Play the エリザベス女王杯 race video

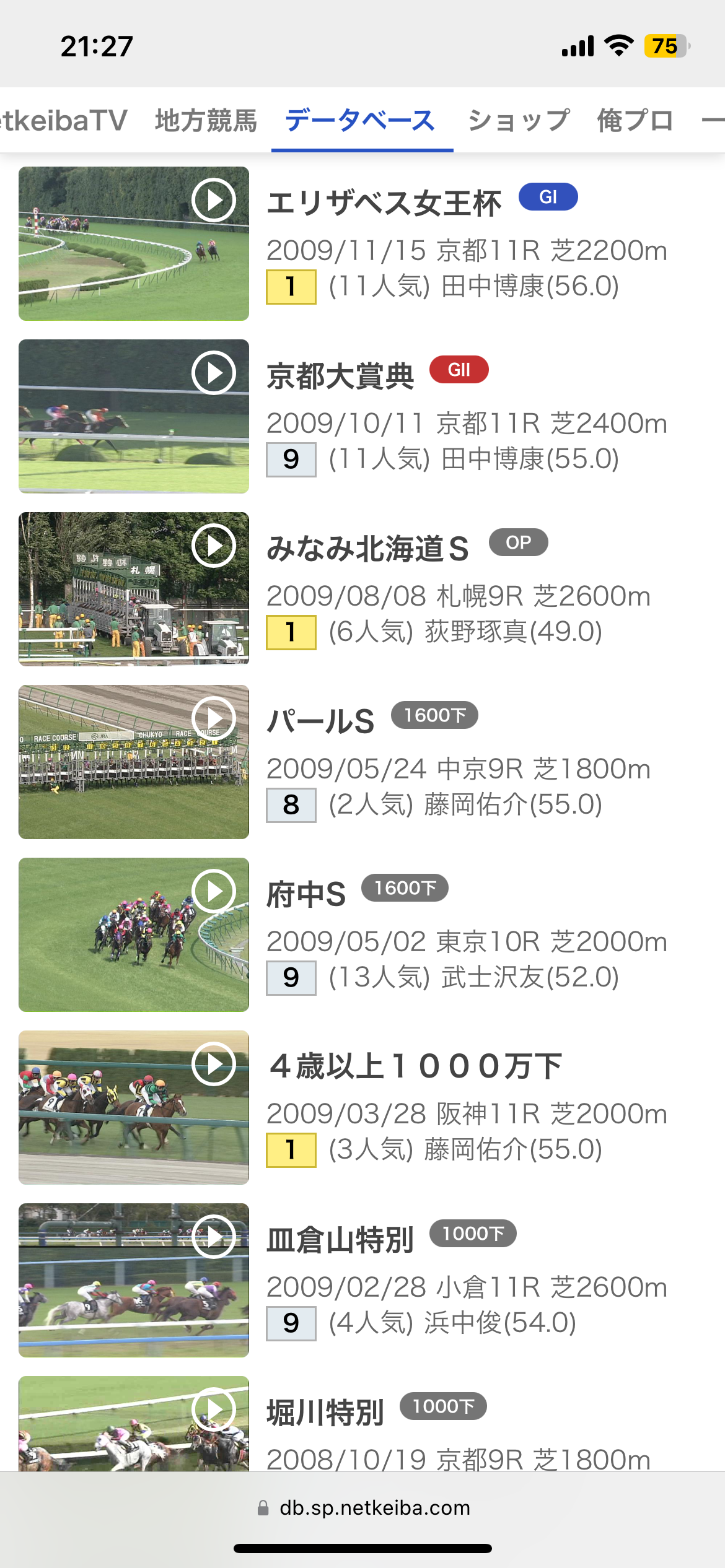tap(134, 243)
